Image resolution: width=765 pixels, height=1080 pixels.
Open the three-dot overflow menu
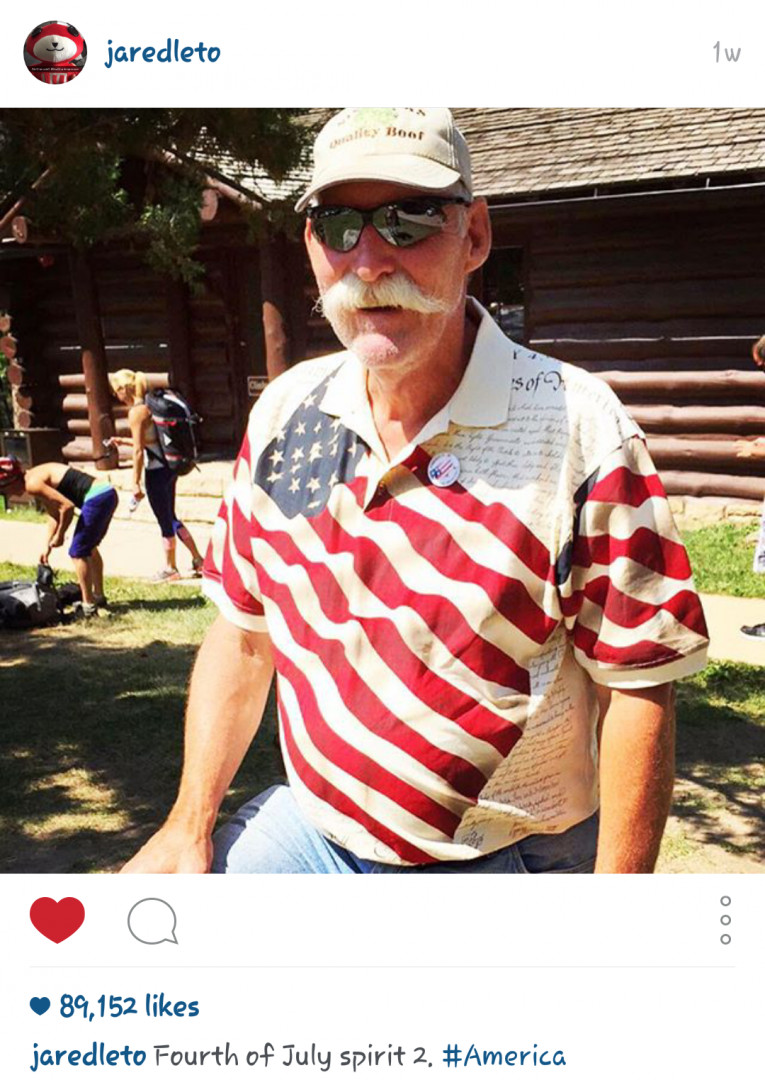click(x=726, y=920)
